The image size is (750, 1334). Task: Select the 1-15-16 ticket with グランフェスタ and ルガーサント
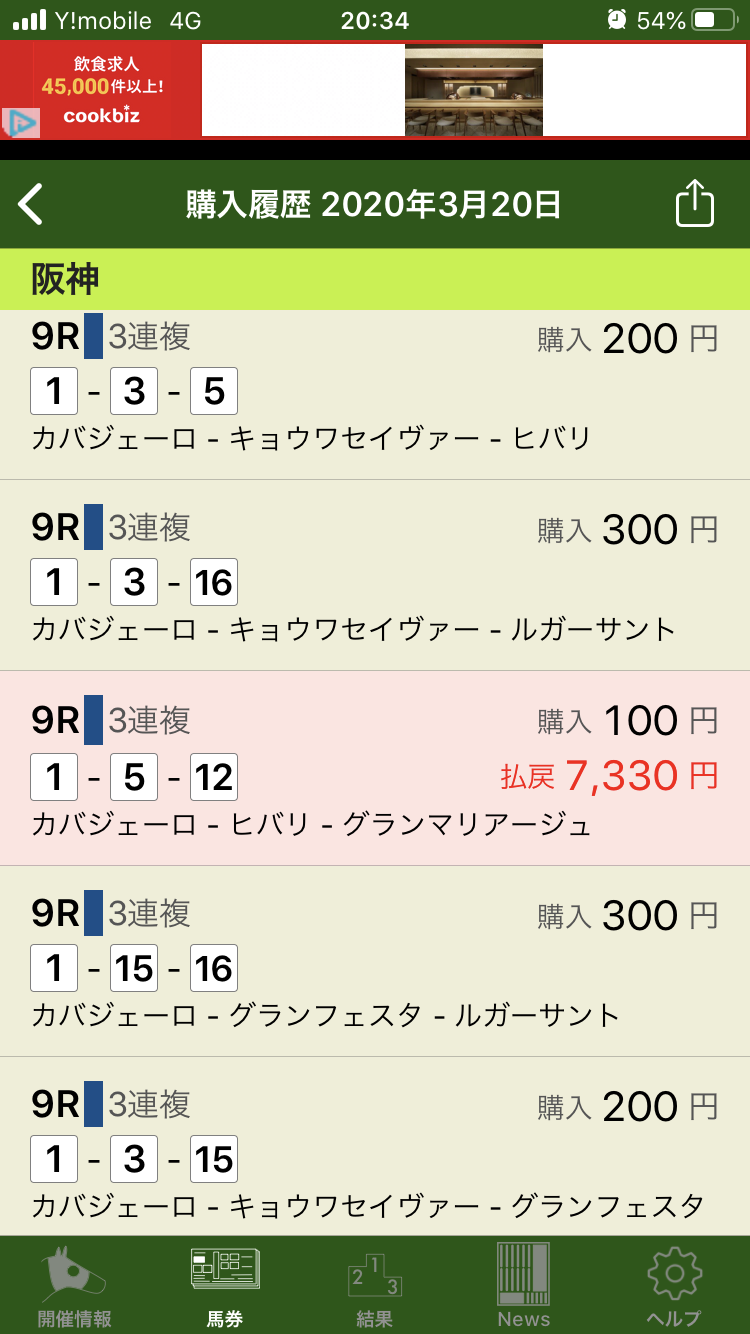pyautogui.click(x=375, y=962)
